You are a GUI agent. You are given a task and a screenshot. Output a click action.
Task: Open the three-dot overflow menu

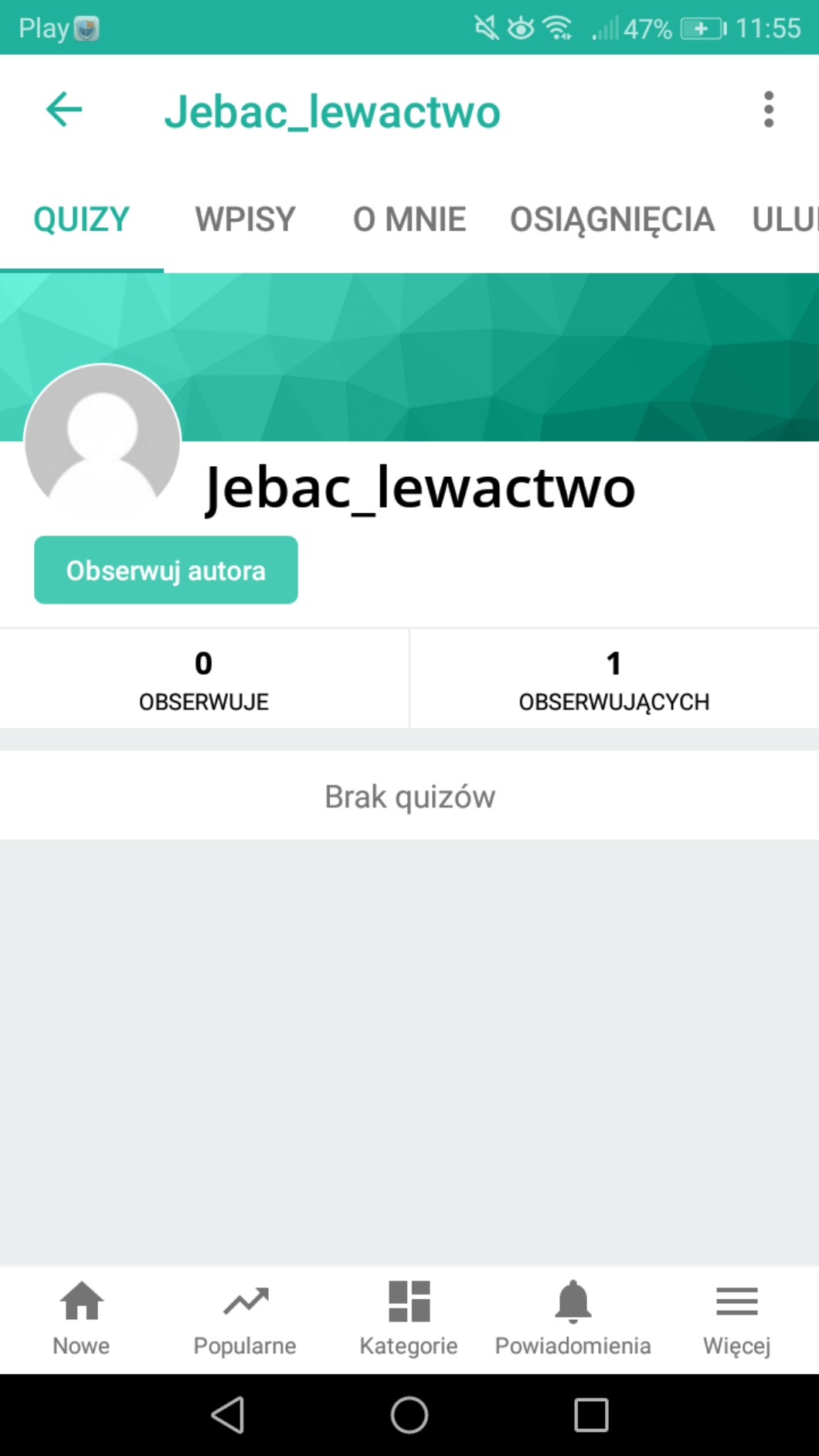pos(768,110)
